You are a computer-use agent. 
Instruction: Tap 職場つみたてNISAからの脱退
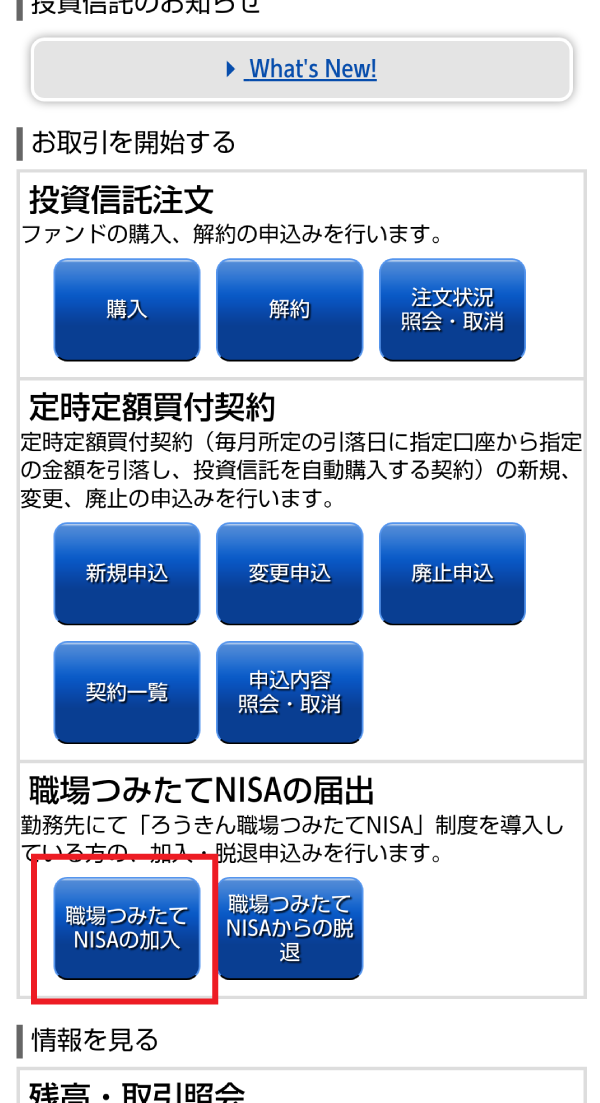[290, 928]
